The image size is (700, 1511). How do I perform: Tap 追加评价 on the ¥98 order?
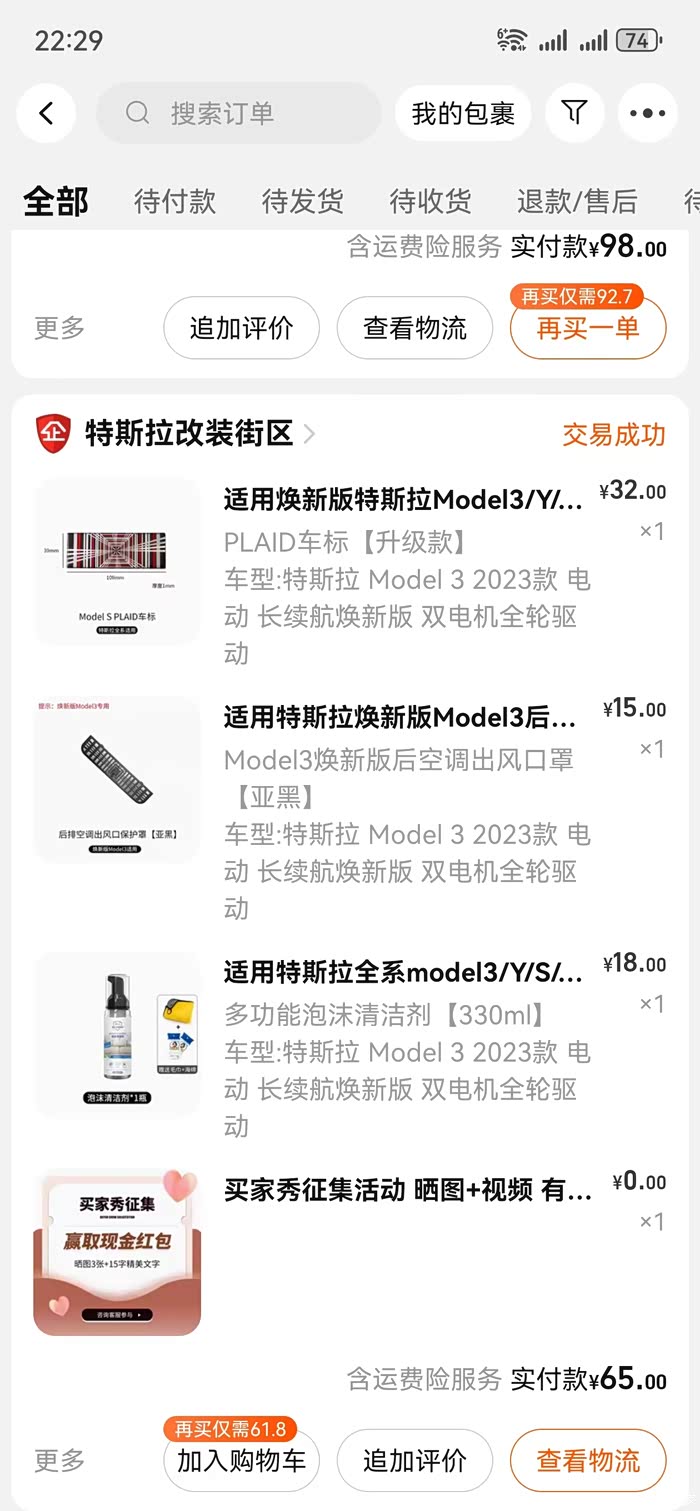[241, 328]
